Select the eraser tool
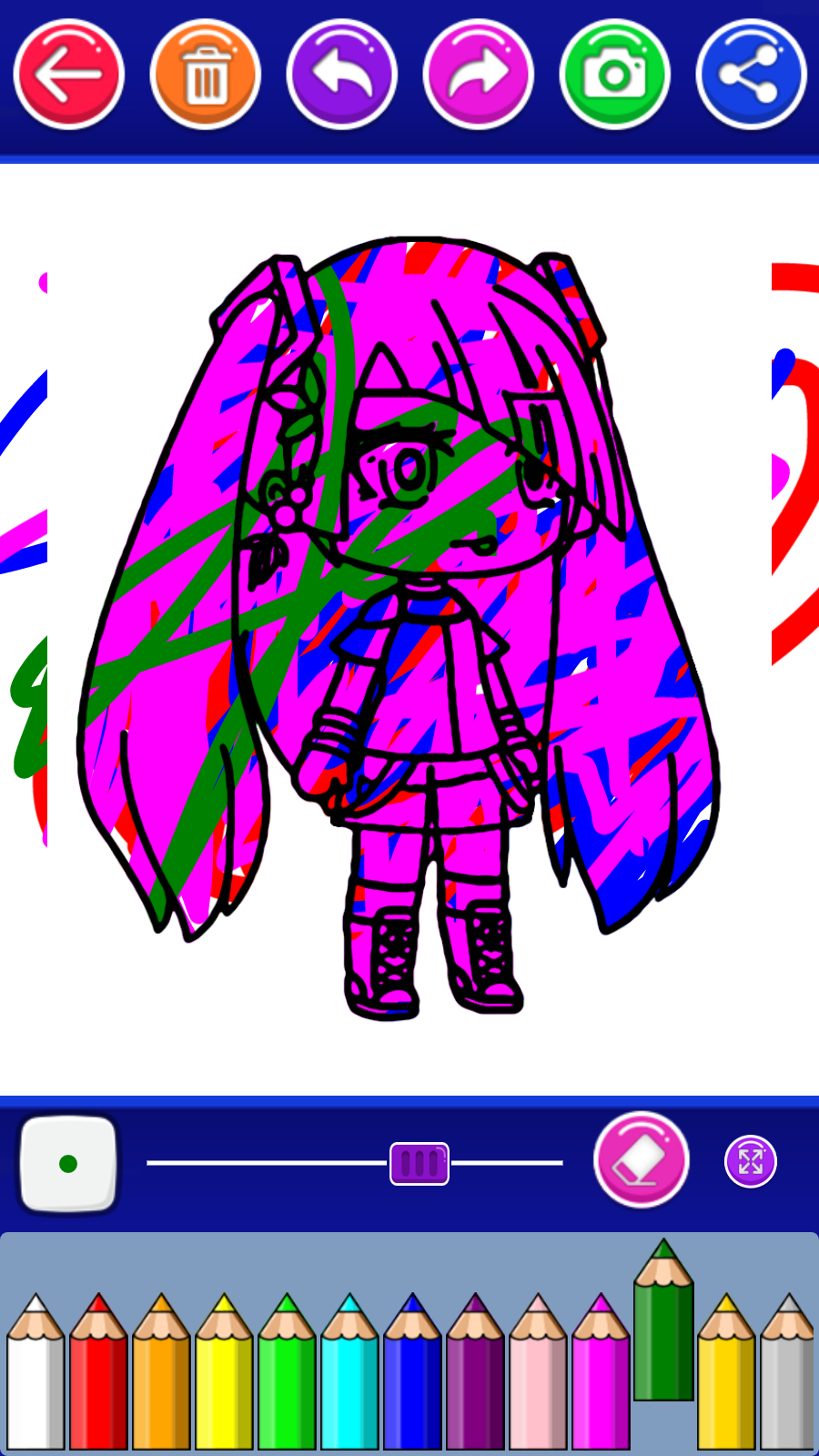819x1456 pixels. tap(642, 1160)
